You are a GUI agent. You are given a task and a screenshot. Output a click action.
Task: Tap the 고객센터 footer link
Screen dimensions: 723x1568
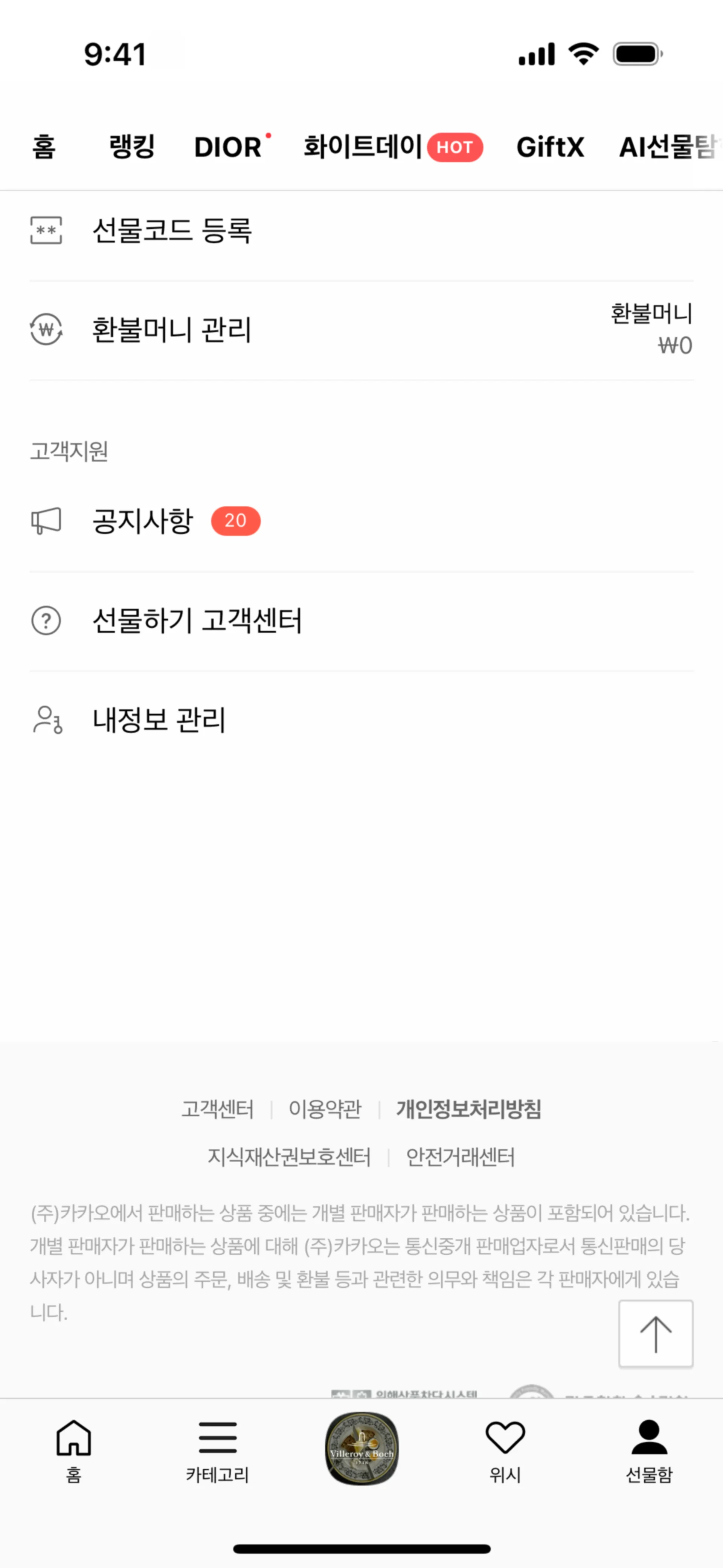coord(217,1109)
